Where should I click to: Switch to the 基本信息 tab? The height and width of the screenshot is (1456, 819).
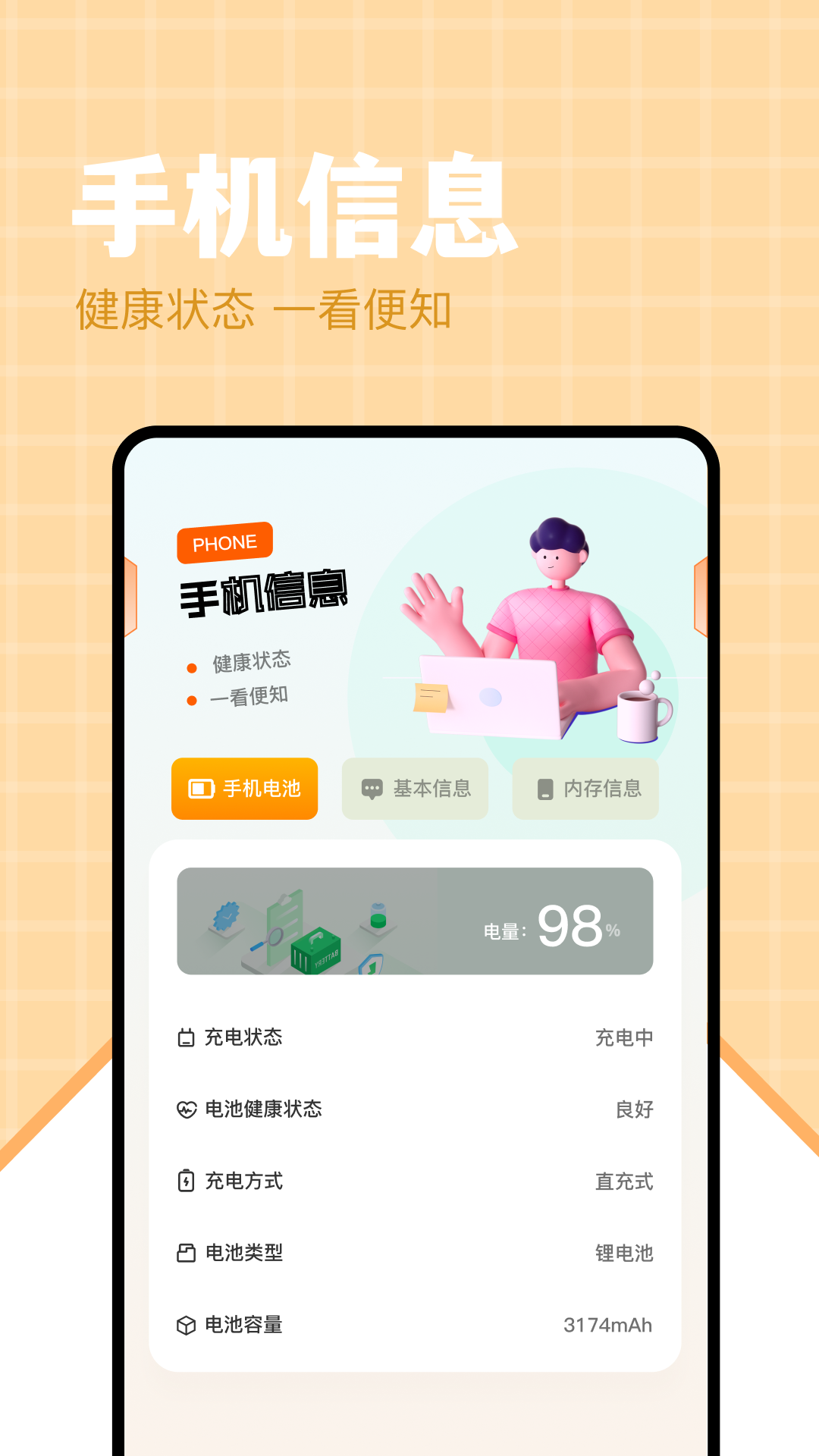pyautogui.click(x=416, y=789)
